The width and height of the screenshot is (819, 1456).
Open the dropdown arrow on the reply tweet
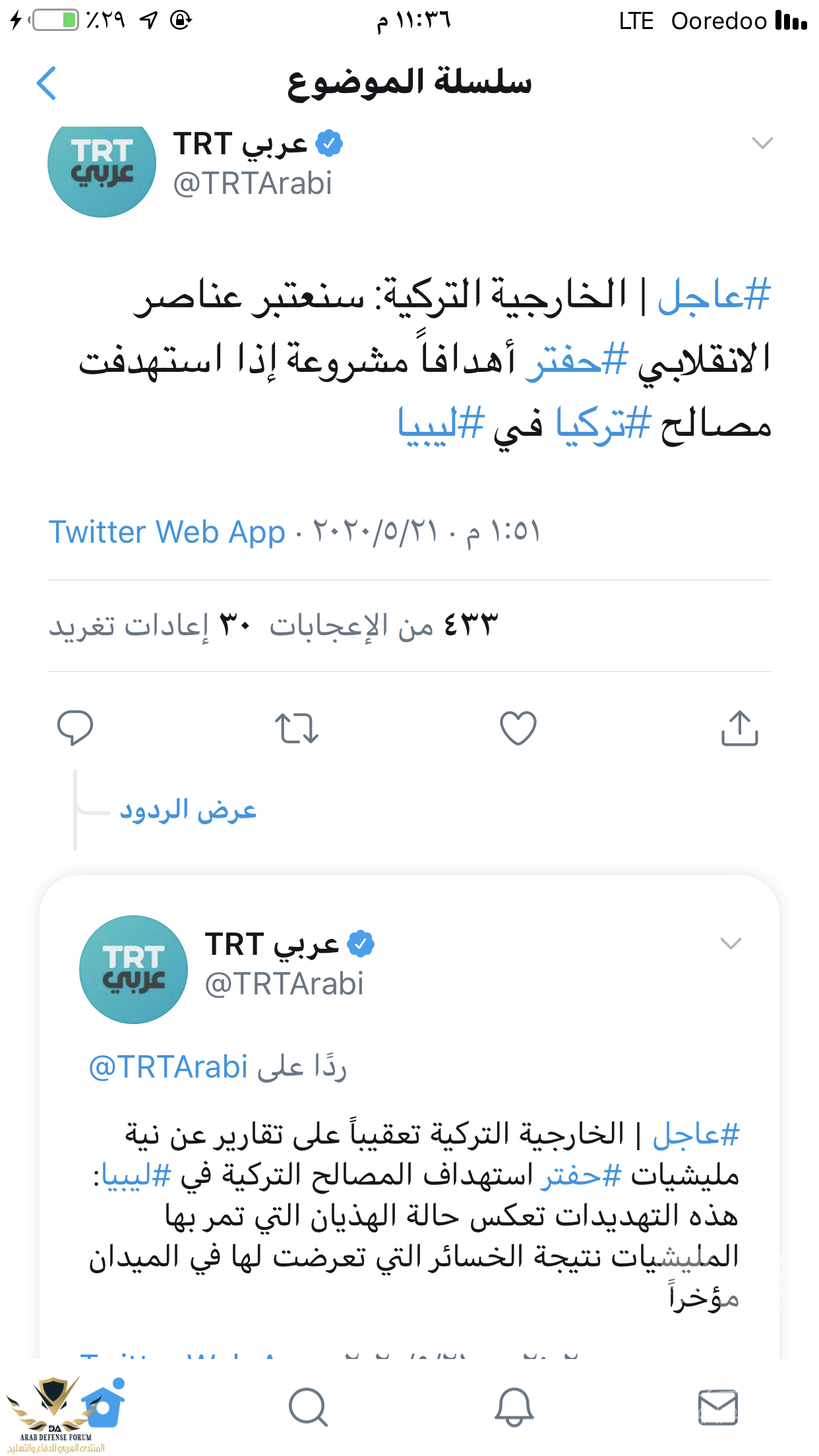tap(731, 944)
